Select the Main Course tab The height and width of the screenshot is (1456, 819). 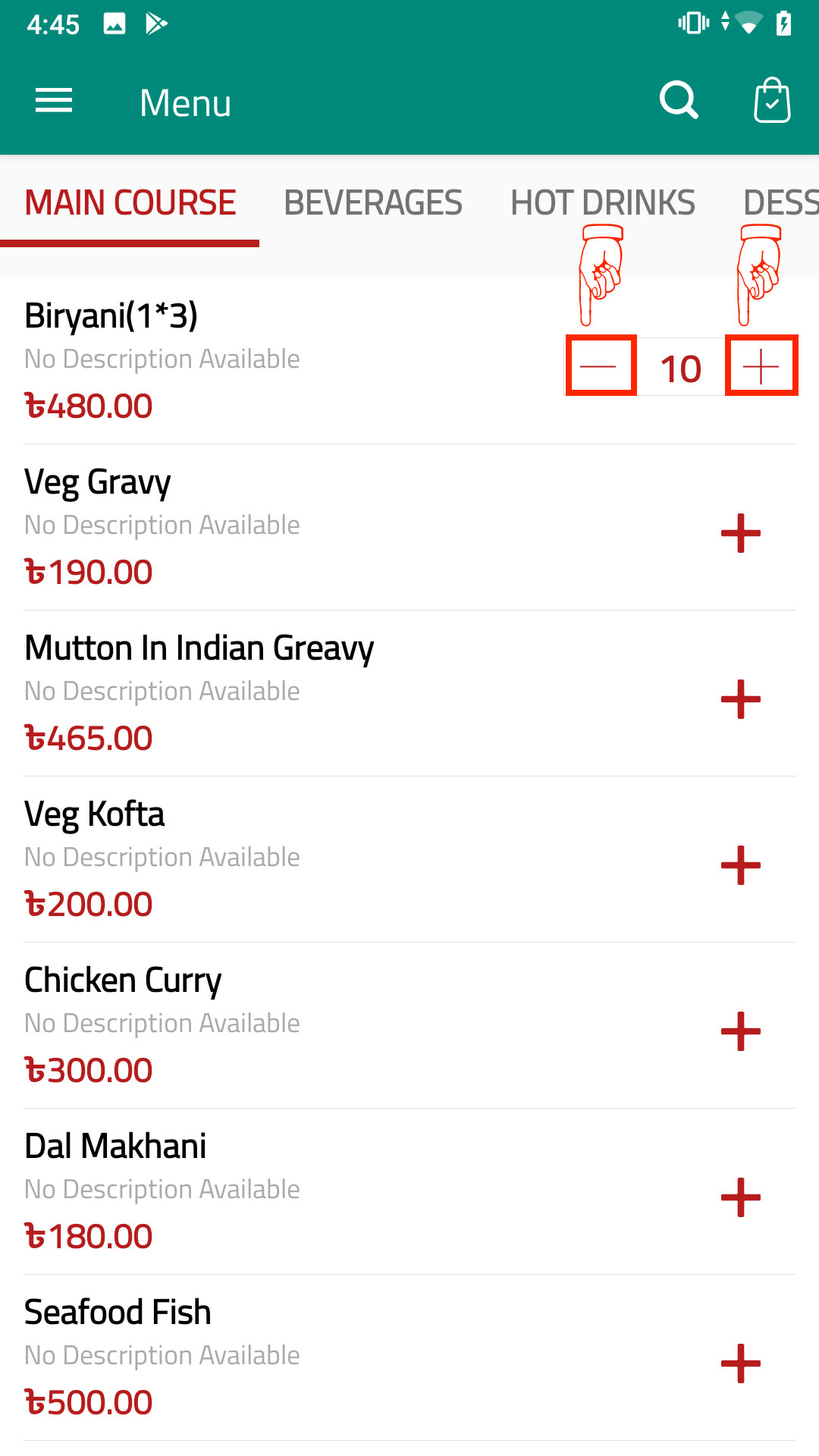pyautogui.click(x=130, y=202)
